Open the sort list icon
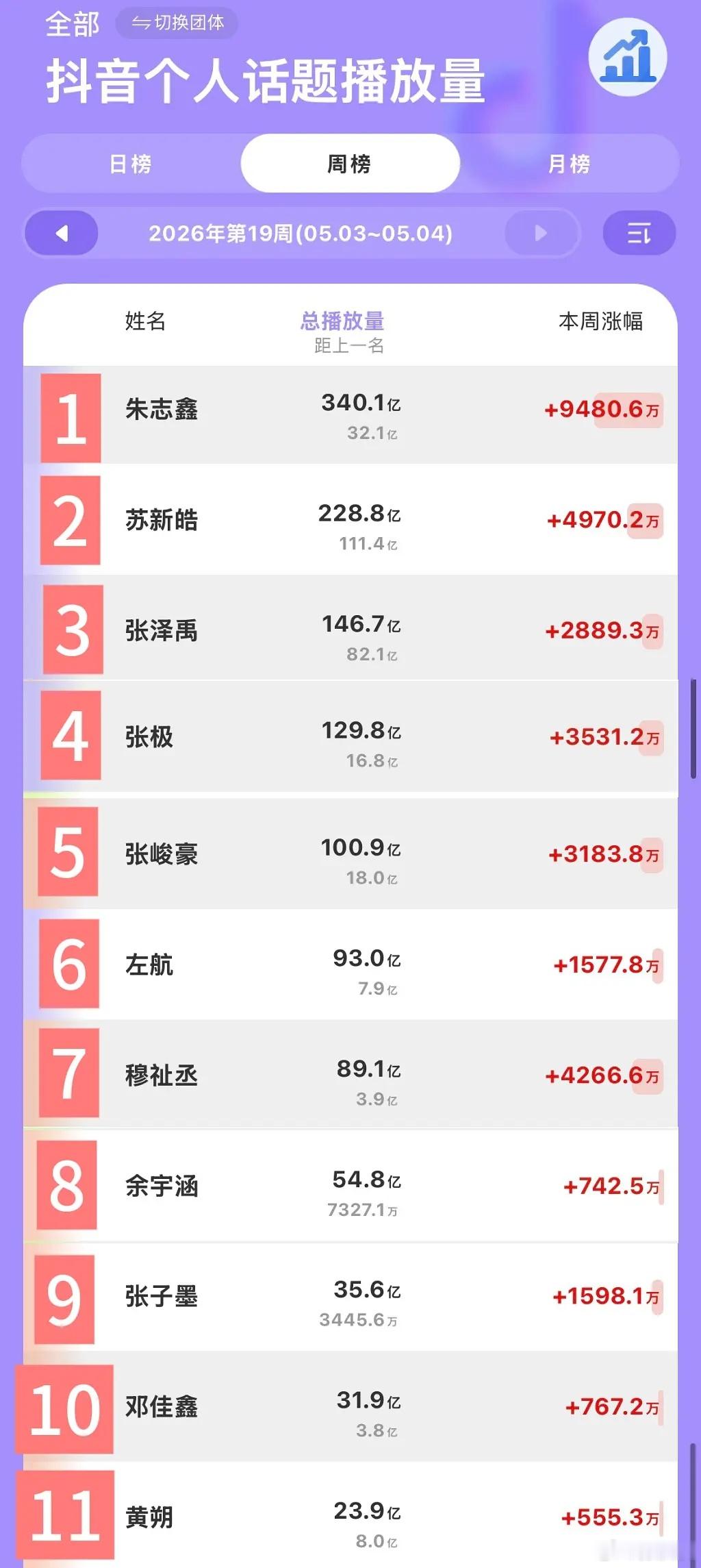The height and width of the screenshot is (1568, 701). point(639,234)
